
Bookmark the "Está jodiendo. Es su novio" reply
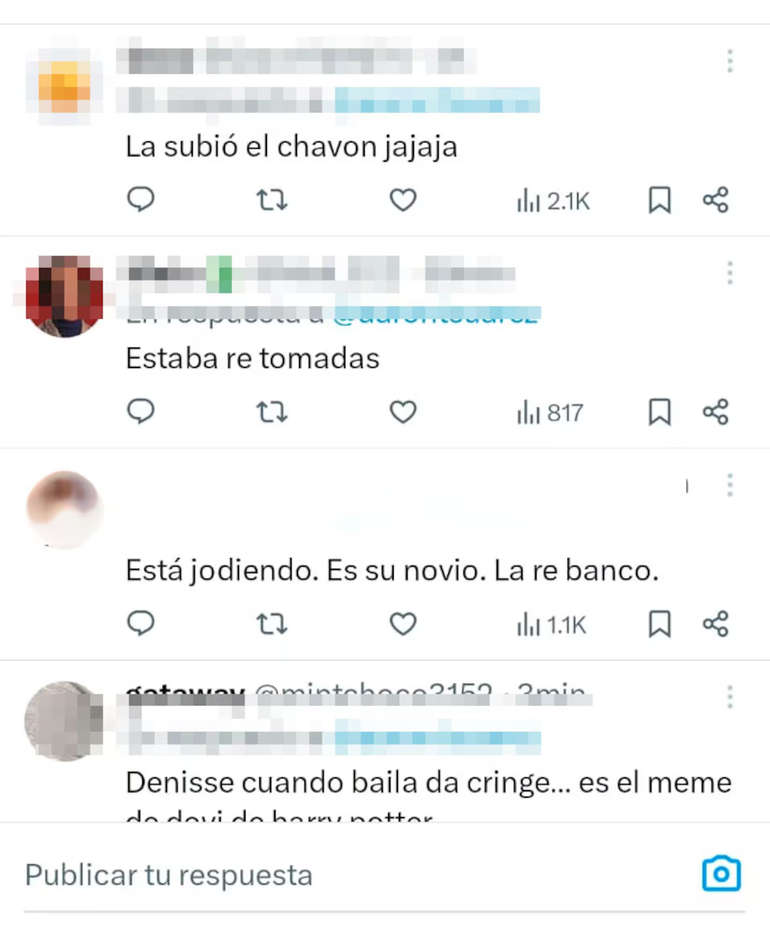point(659,624)
